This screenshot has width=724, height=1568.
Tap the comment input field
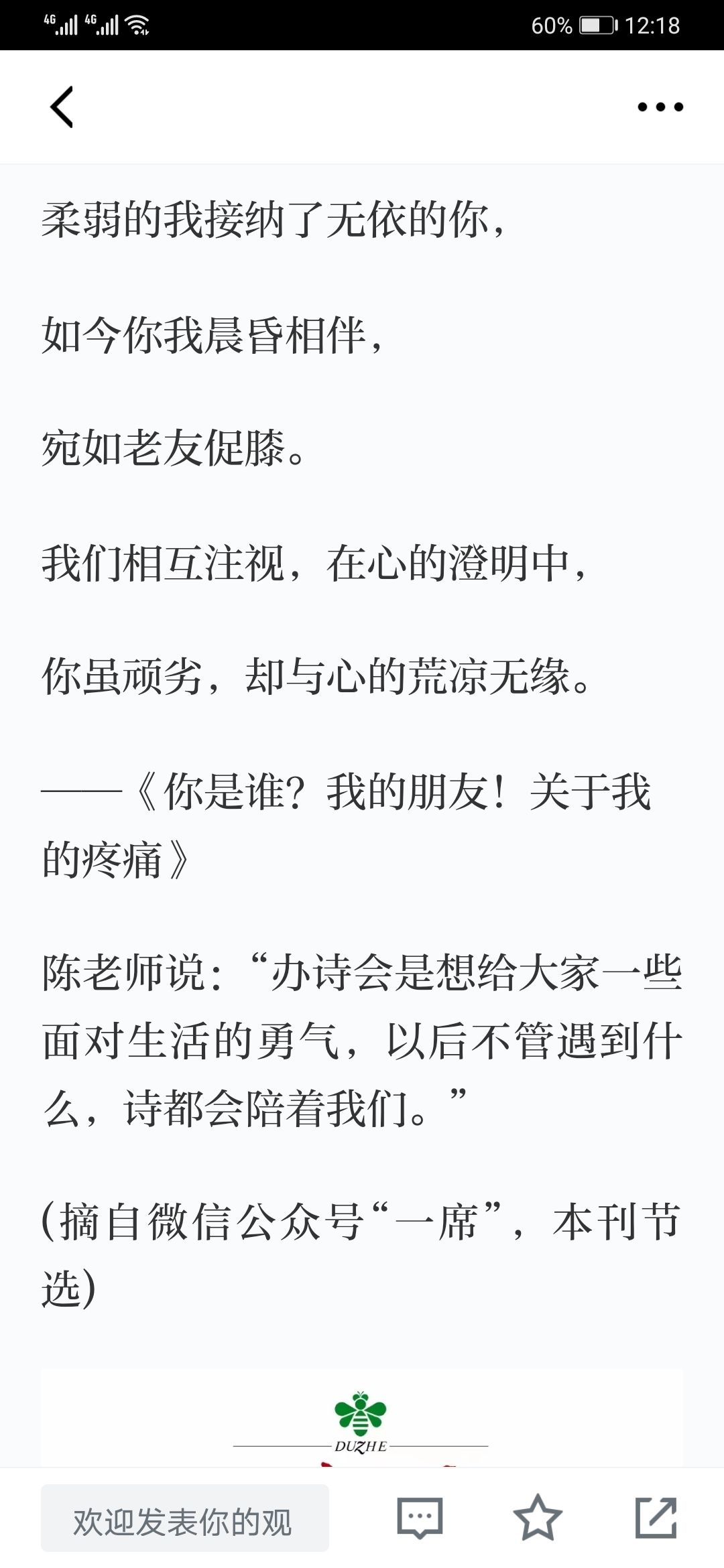tap(185, 1518)
